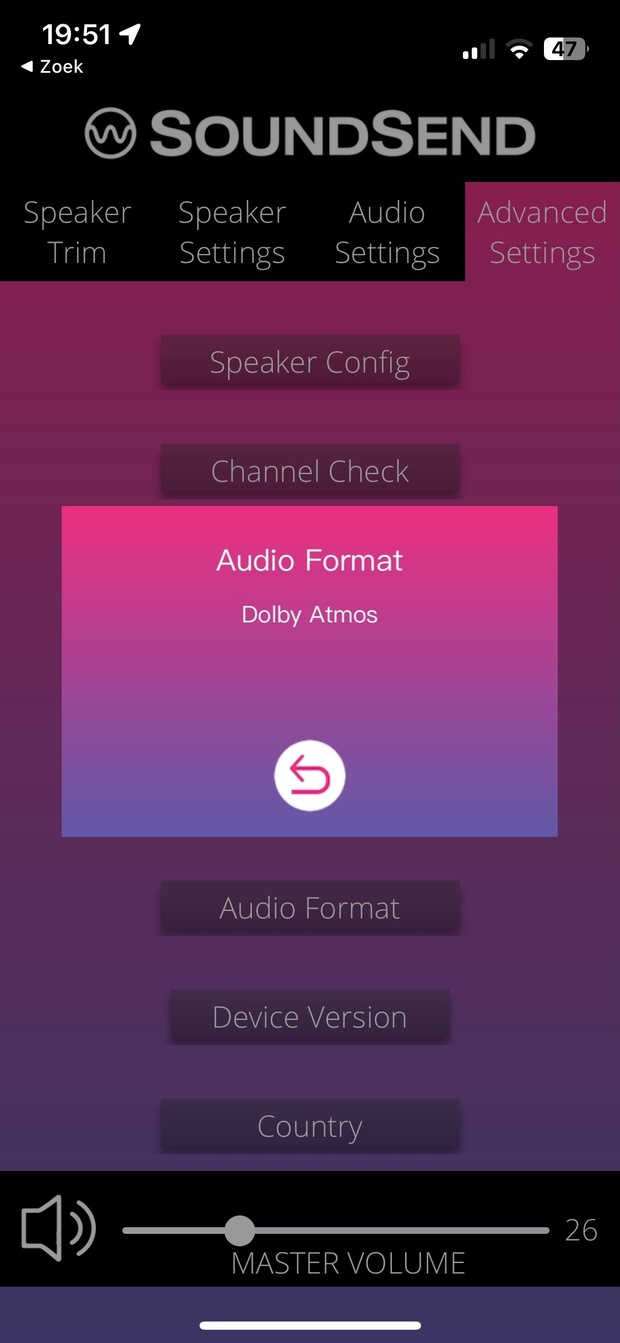This screenshot has height=1343, width=620.
Task: Select the Advanced Settings tab
Action: tap(542, 232)
